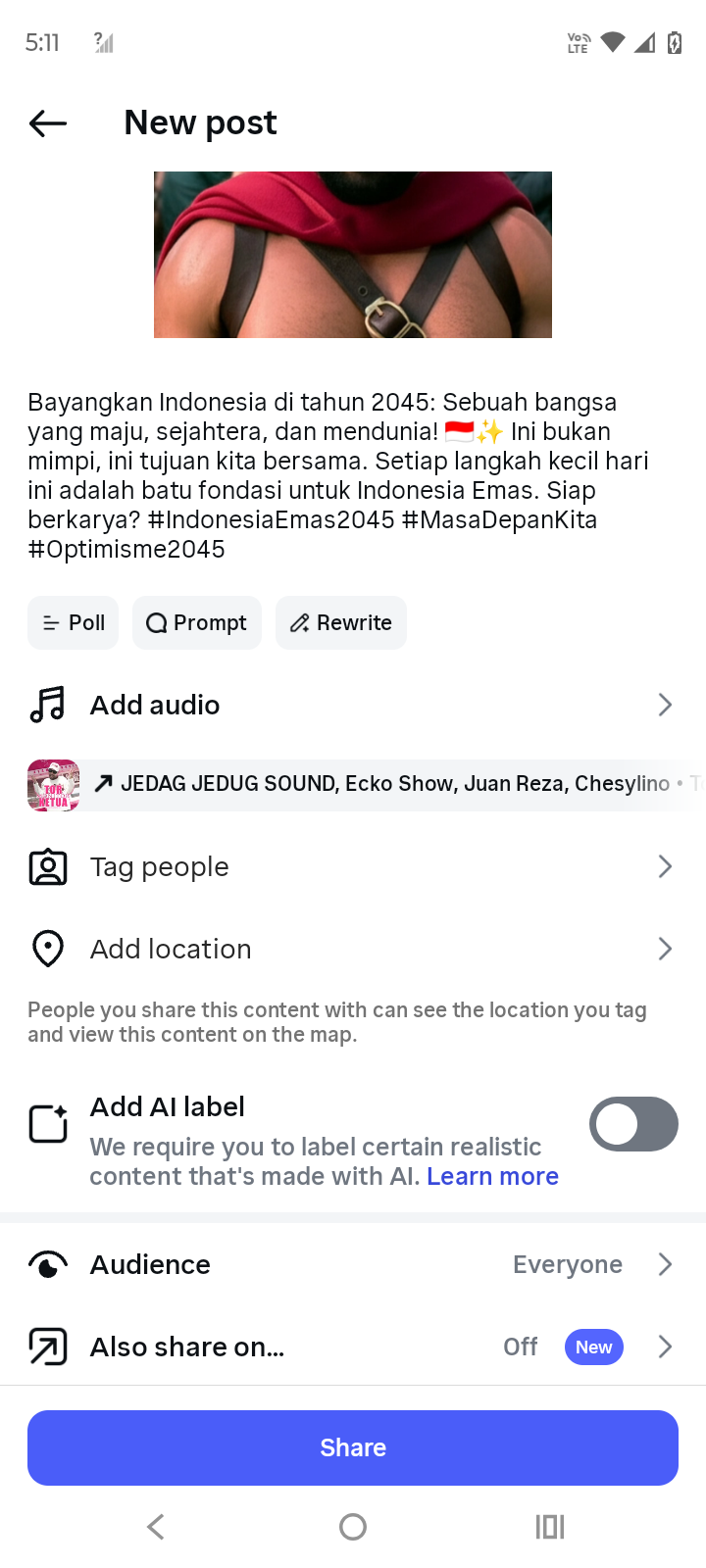The image size is (706, 1568).
Task: Edit the caption text
Action: [x=338, y=475]
